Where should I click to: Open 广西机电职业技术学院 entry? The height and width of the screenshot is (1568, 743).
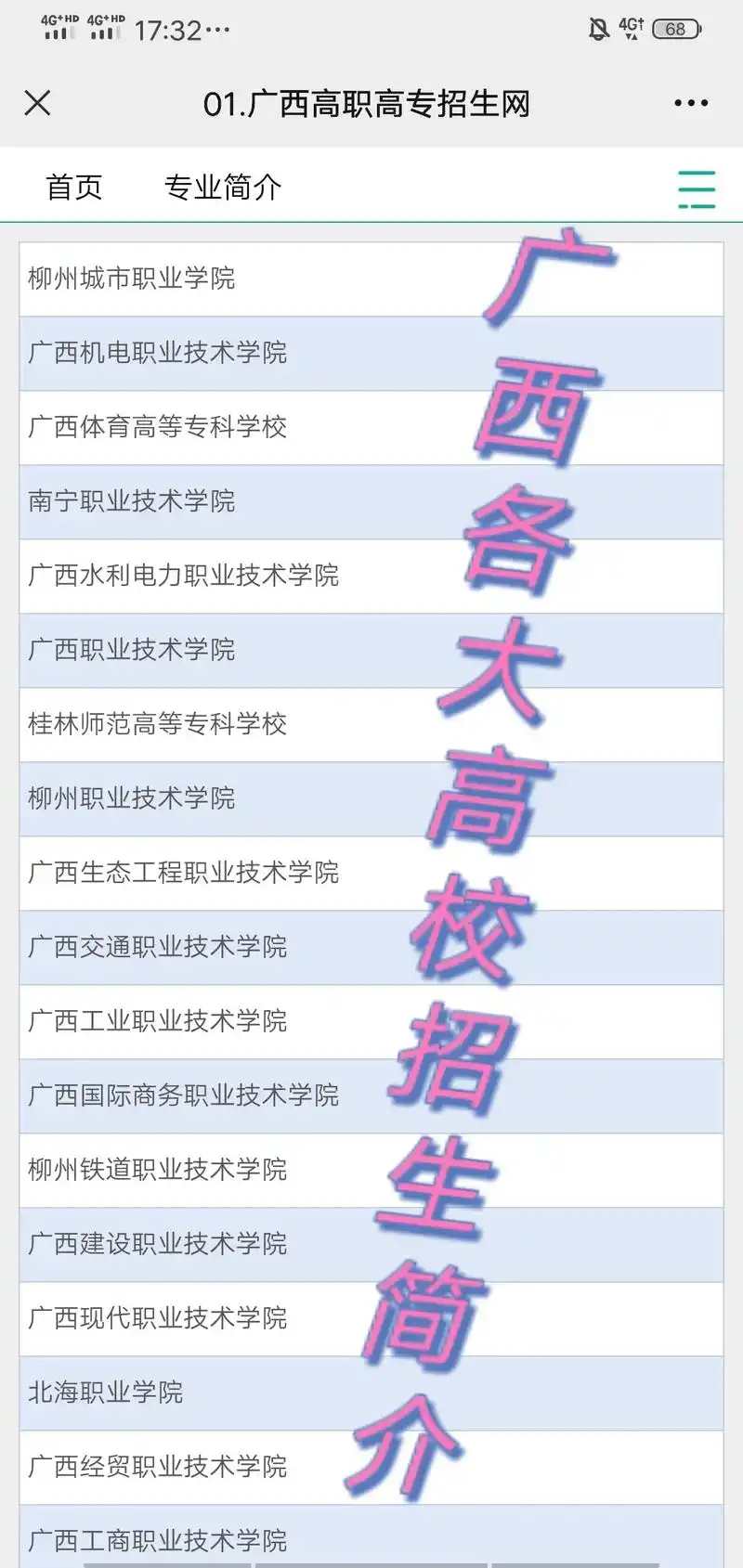[x=158, y=353]
